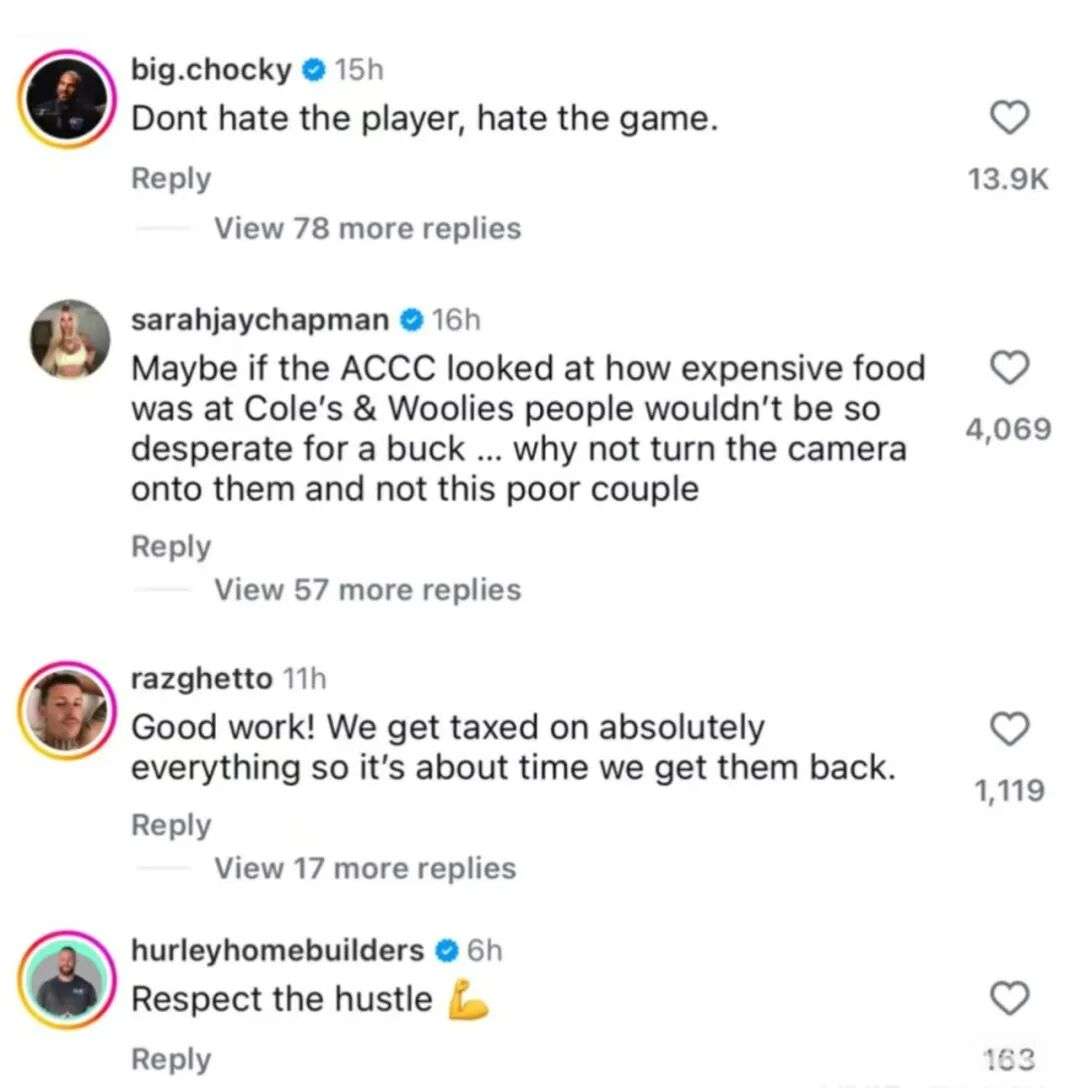Expand View 17 more replies
This screenshot has height=1088, width=1080.
point(365,868)
